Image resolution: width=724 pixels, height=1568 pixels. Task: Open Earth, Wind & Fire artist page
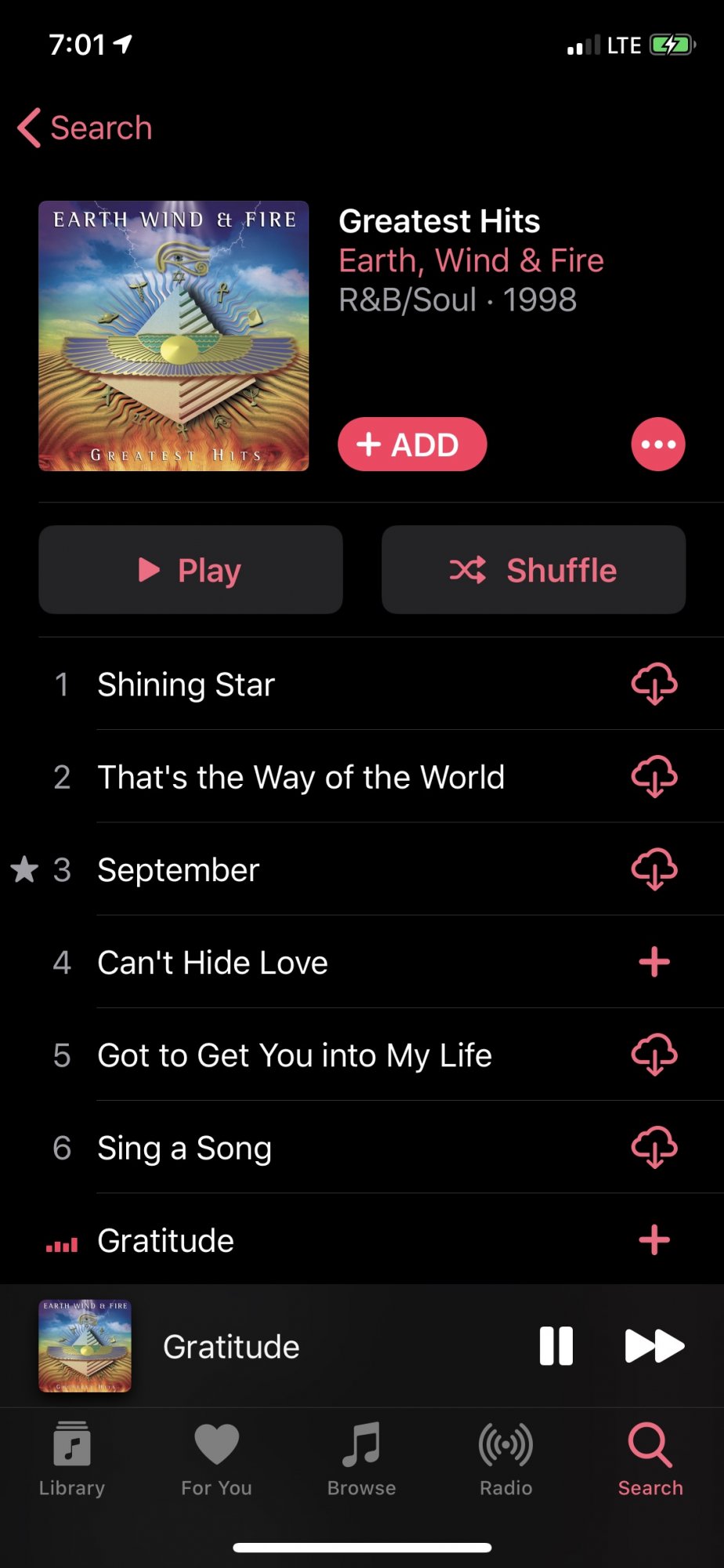(x=471, y=261)
